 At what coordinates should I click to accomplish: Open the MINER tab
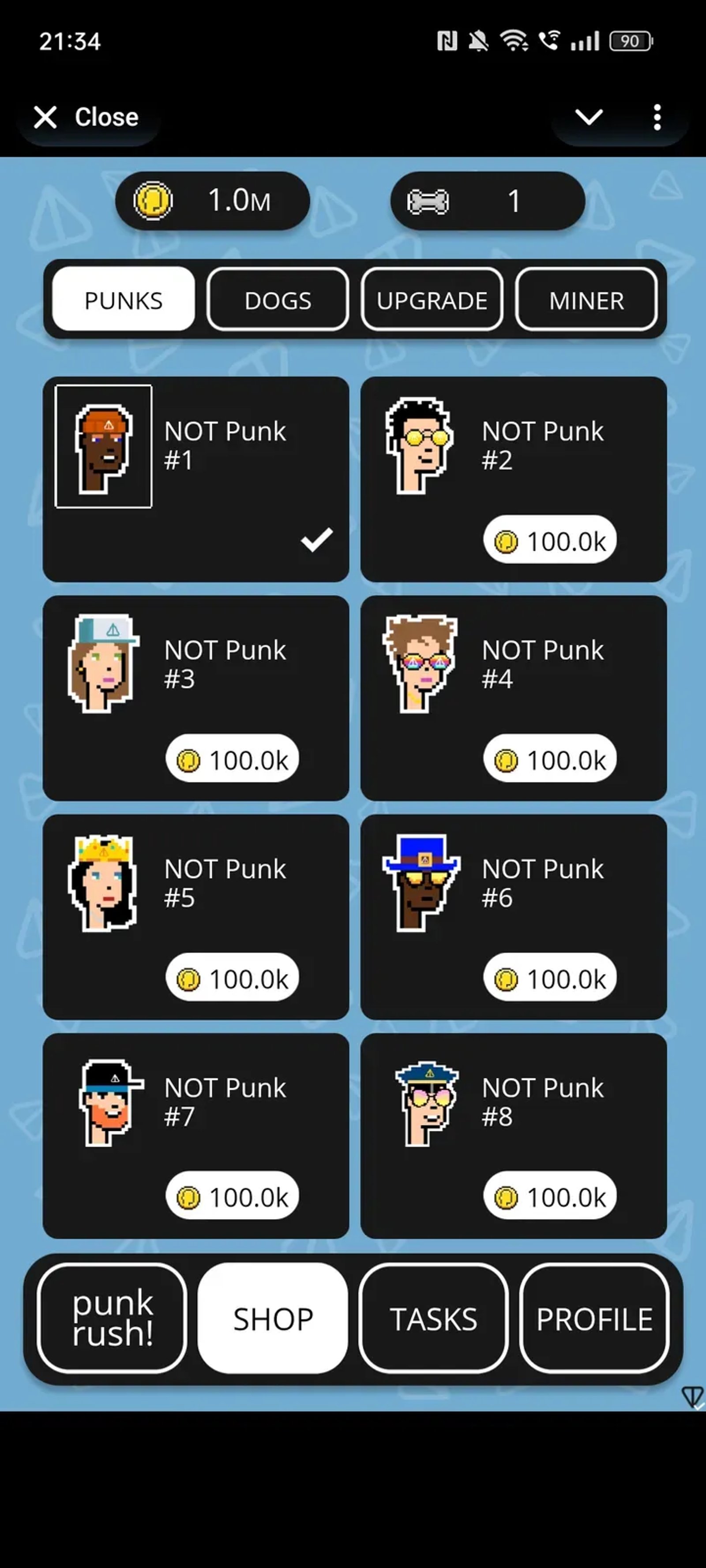click(x=586, y=299)
